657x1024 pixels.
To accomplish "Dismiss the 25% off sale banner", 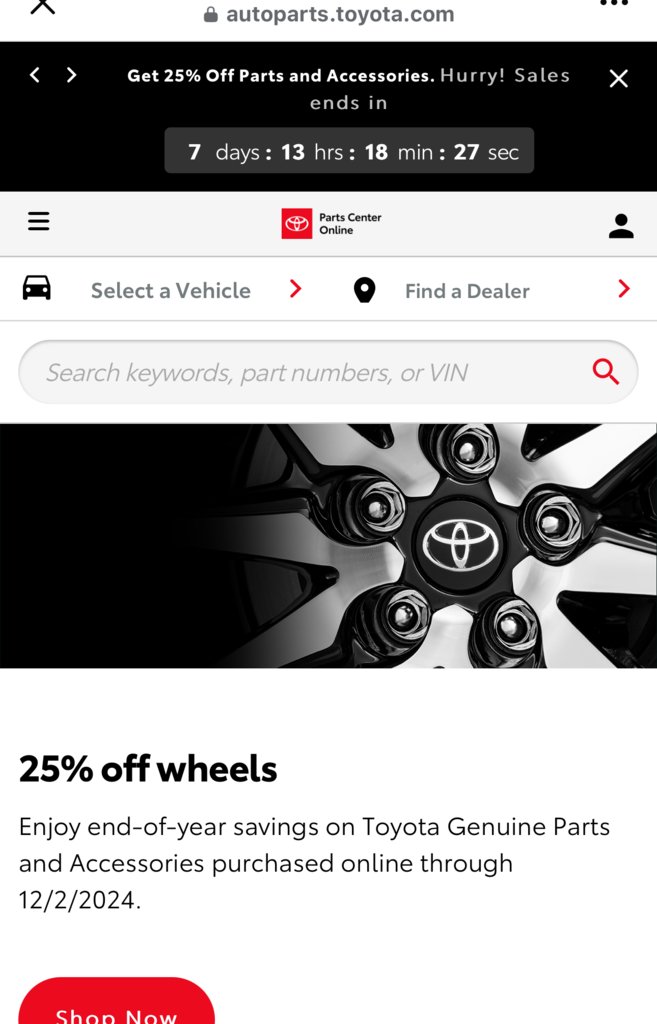I will pos(619,79).
